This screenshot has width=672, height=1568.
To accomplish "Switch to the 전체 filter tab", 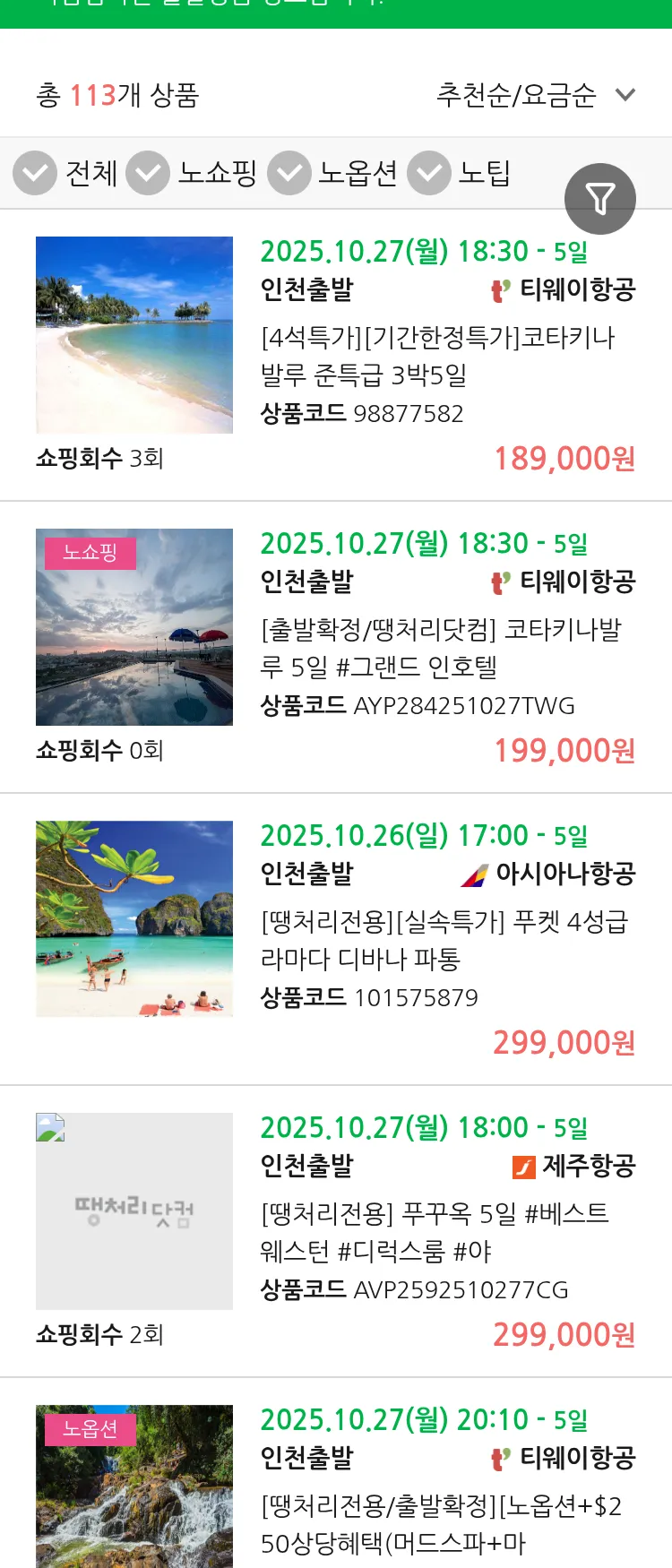I will click(92, 174).
